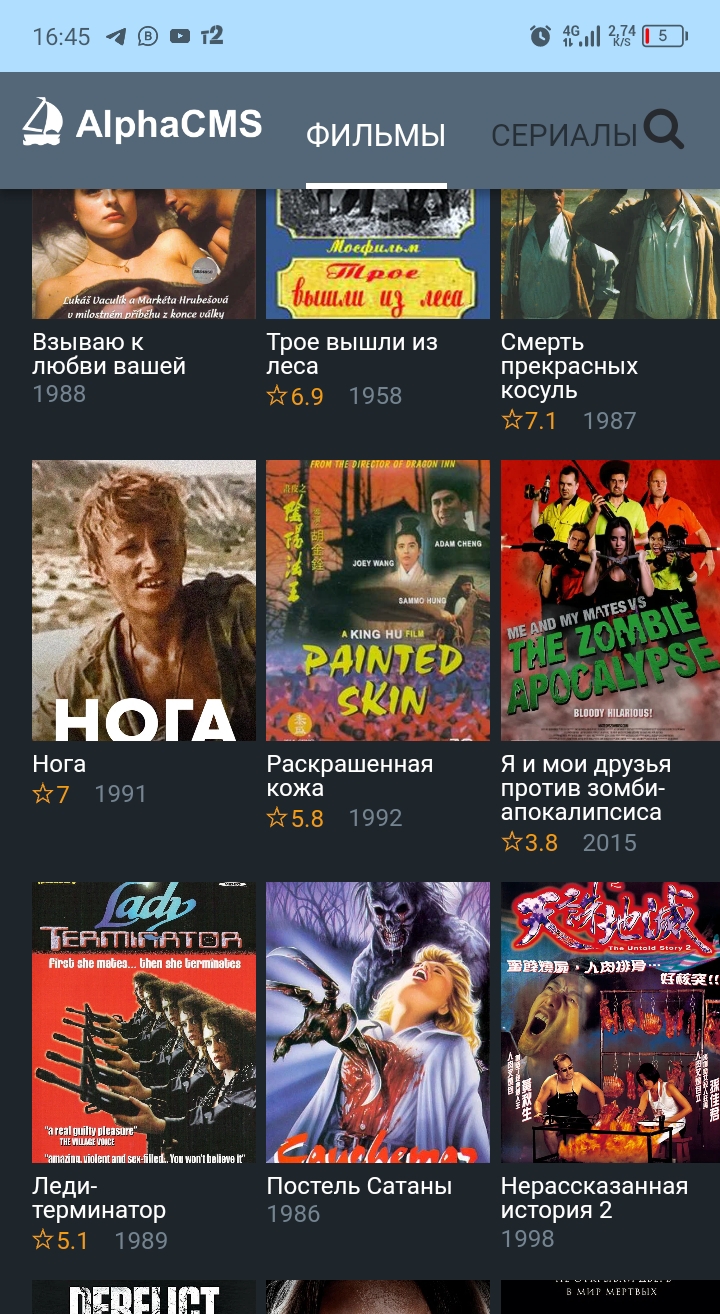The width and height of the screenshot is (720, 1314).
Task: Tap the AlphaCMS home logo
Action: [x=142, y=124]
